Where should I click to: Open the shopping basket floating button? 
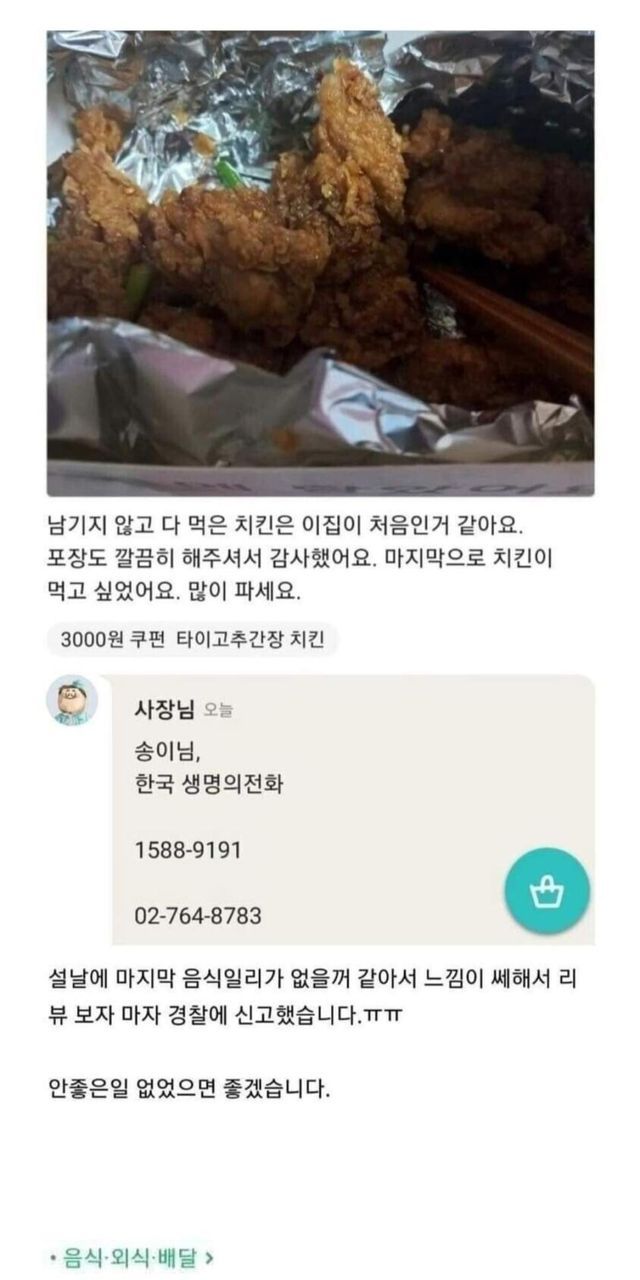(x=546, y=891)
